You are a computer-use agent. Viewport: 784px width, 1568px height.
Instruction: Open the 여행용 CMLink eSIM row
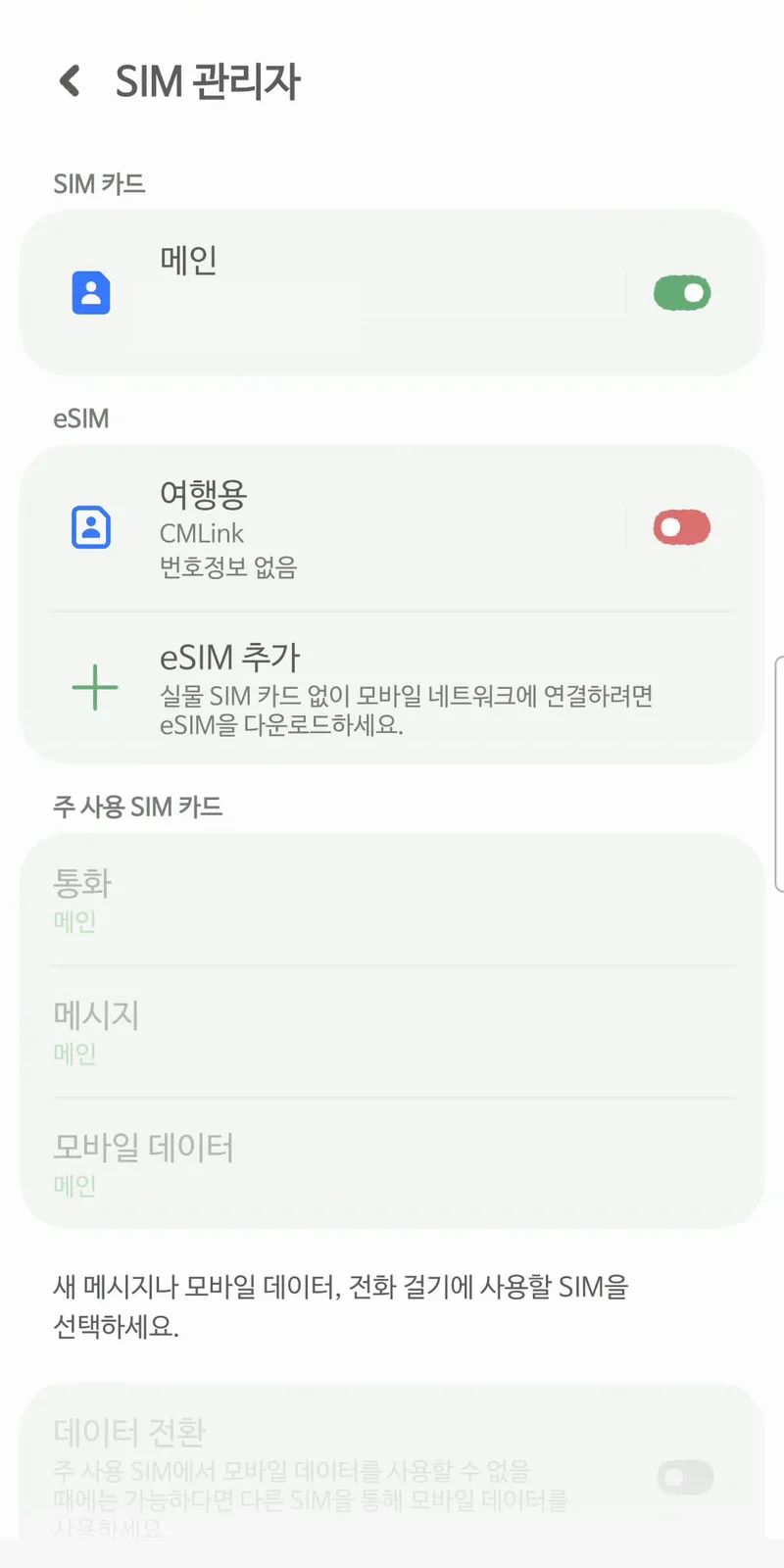[x=323, y=528]
